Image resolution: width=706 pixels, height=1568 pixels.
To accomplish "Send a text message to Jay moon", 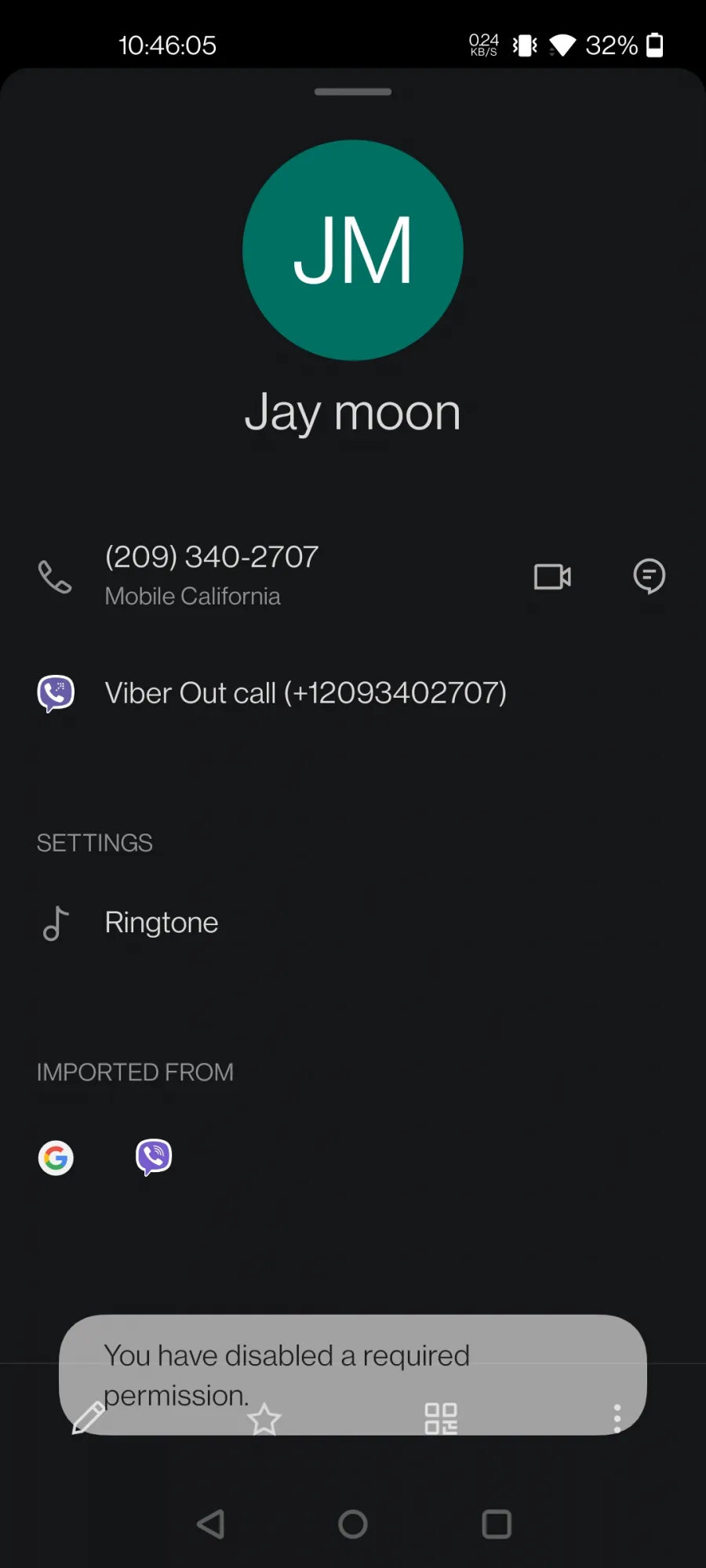I will point(649,576).
